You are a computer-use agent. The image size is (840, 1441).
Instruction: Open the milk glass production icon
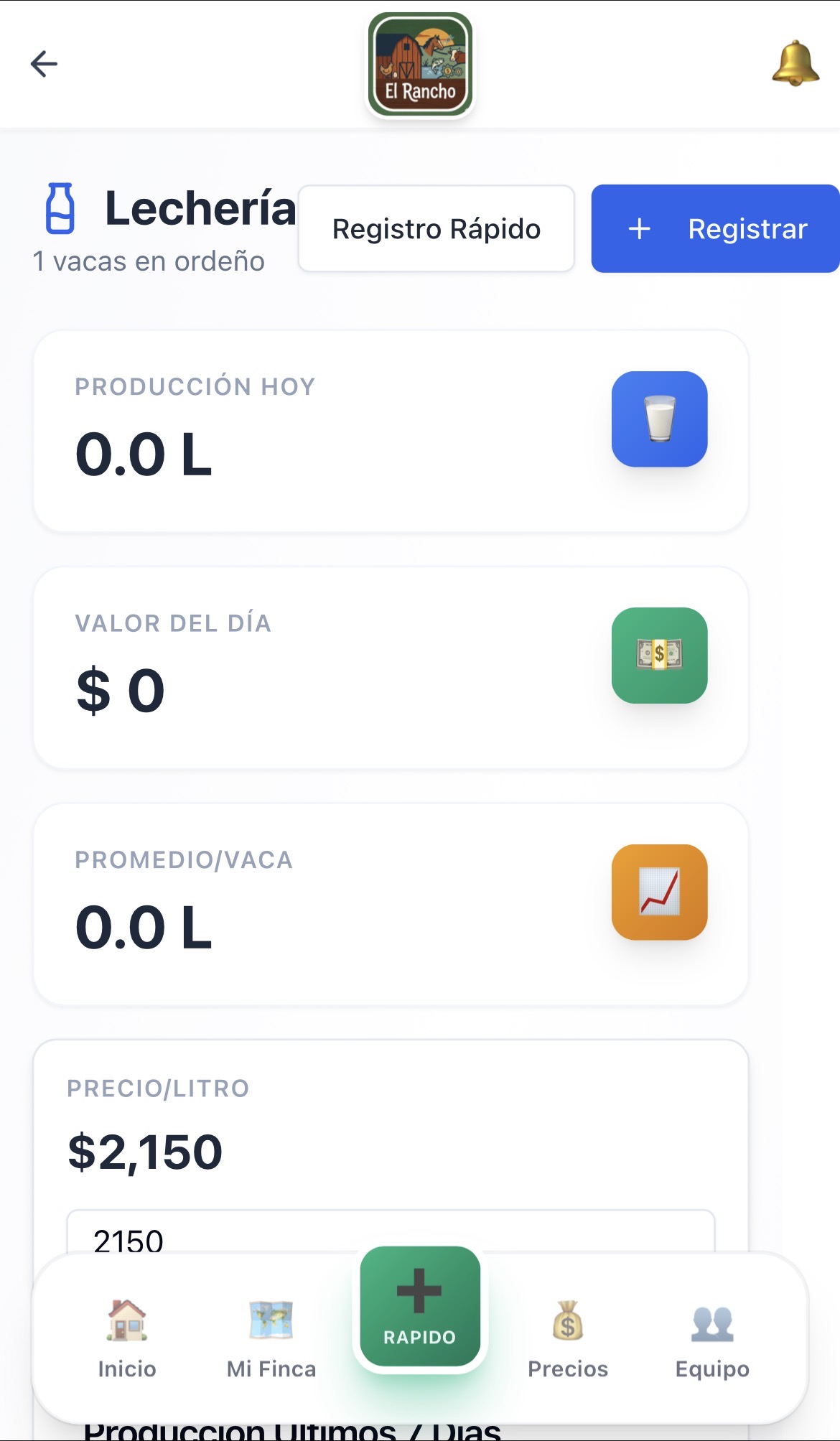(x=660, y=420)
